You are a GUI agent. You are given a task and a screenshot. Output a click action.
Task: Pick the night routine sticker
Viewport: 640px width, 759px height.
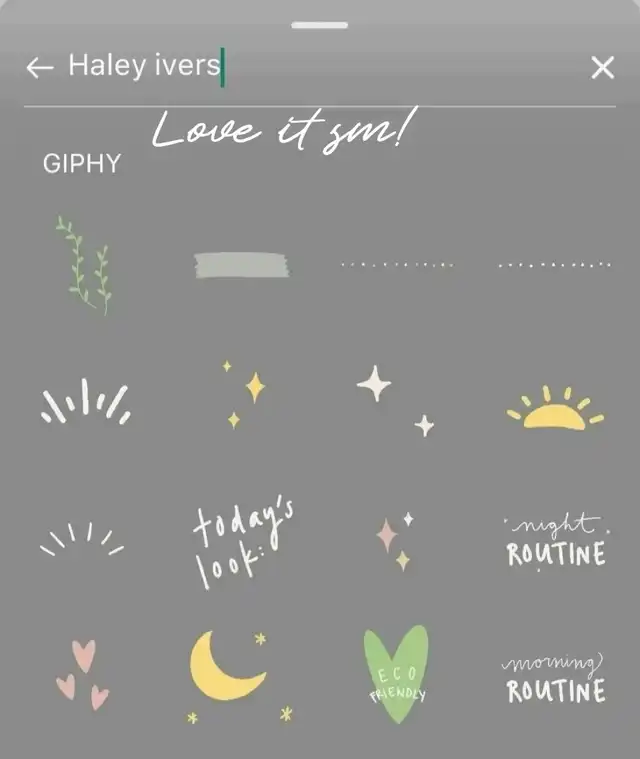pos(555,542)
